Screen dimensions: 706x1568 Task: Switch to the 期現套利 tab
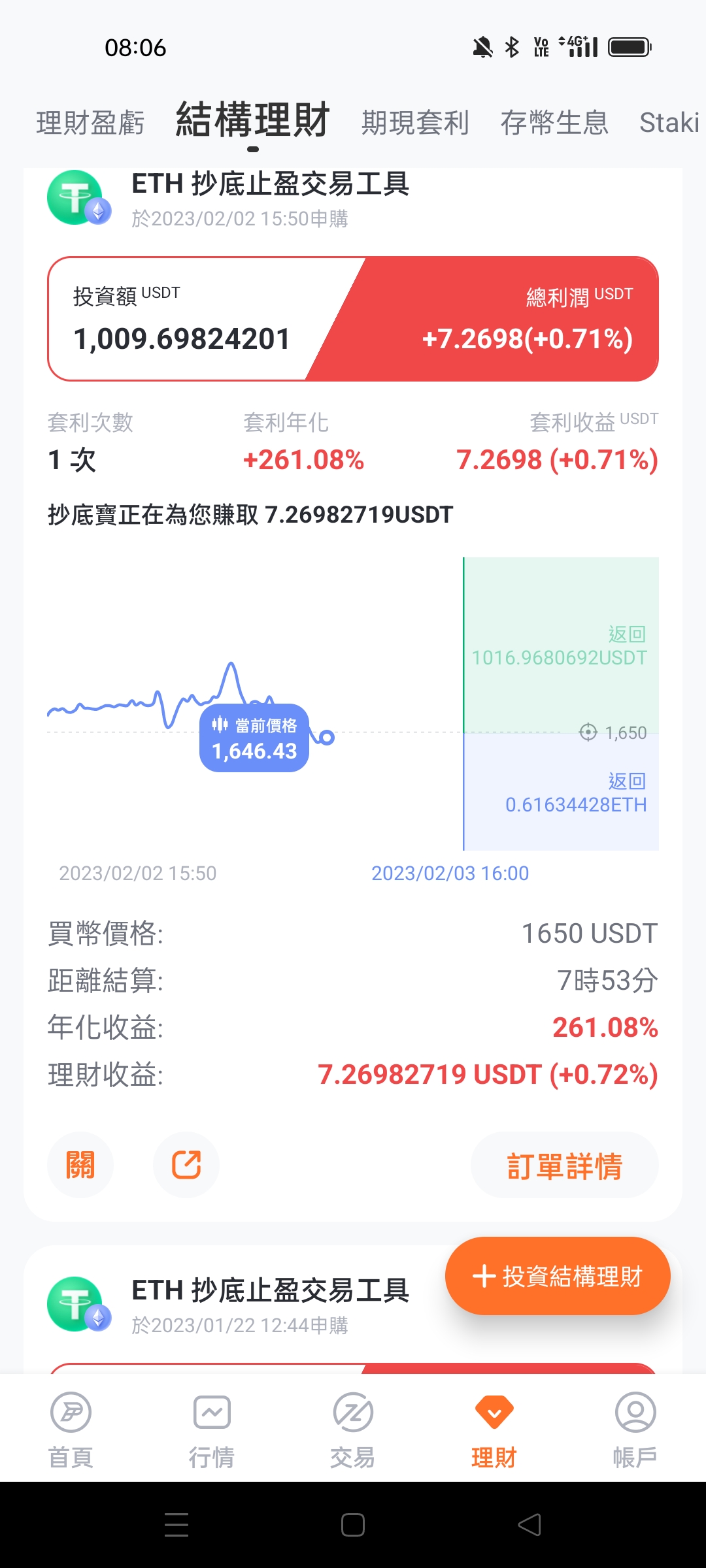(x=415, y=123)
